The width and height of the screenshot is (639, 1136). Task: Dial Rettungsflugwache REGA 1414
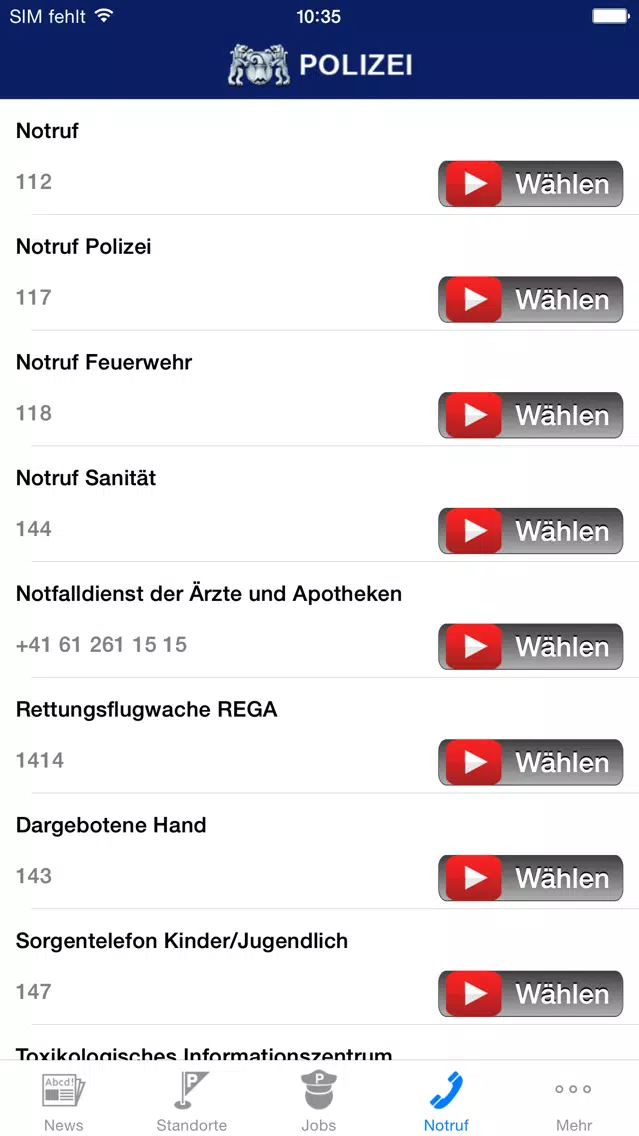(x=530, y=762)
